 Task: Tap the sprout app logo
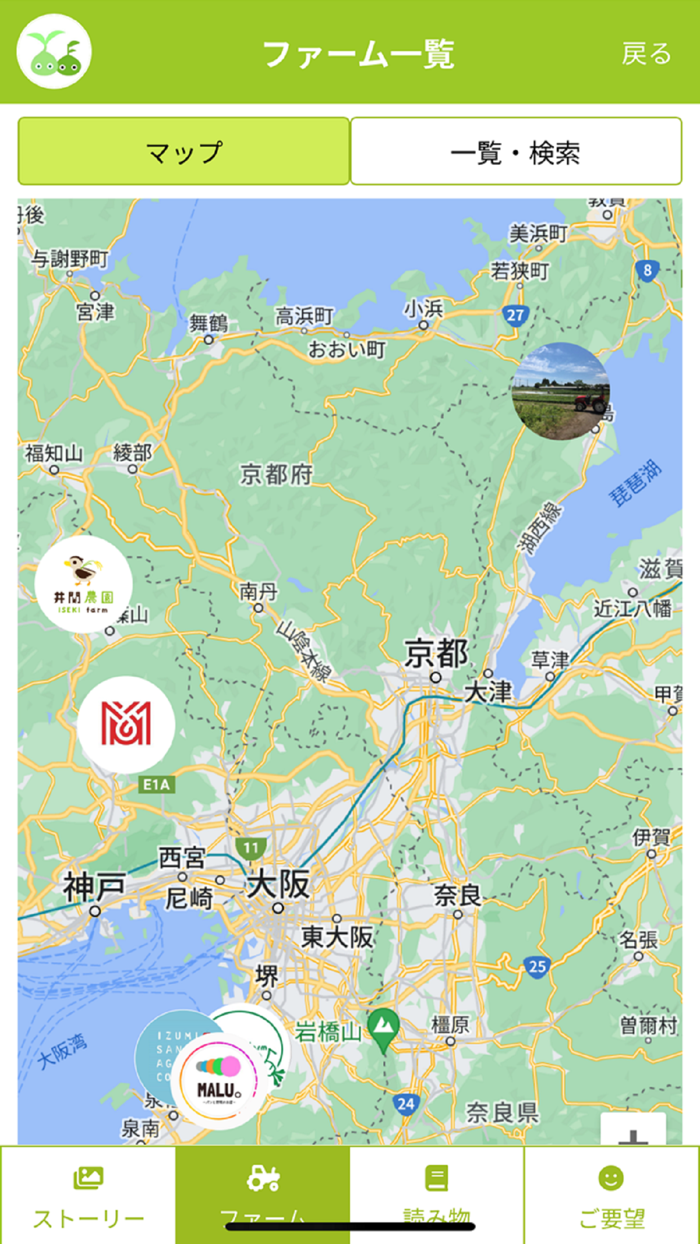(x=54, y=51)
